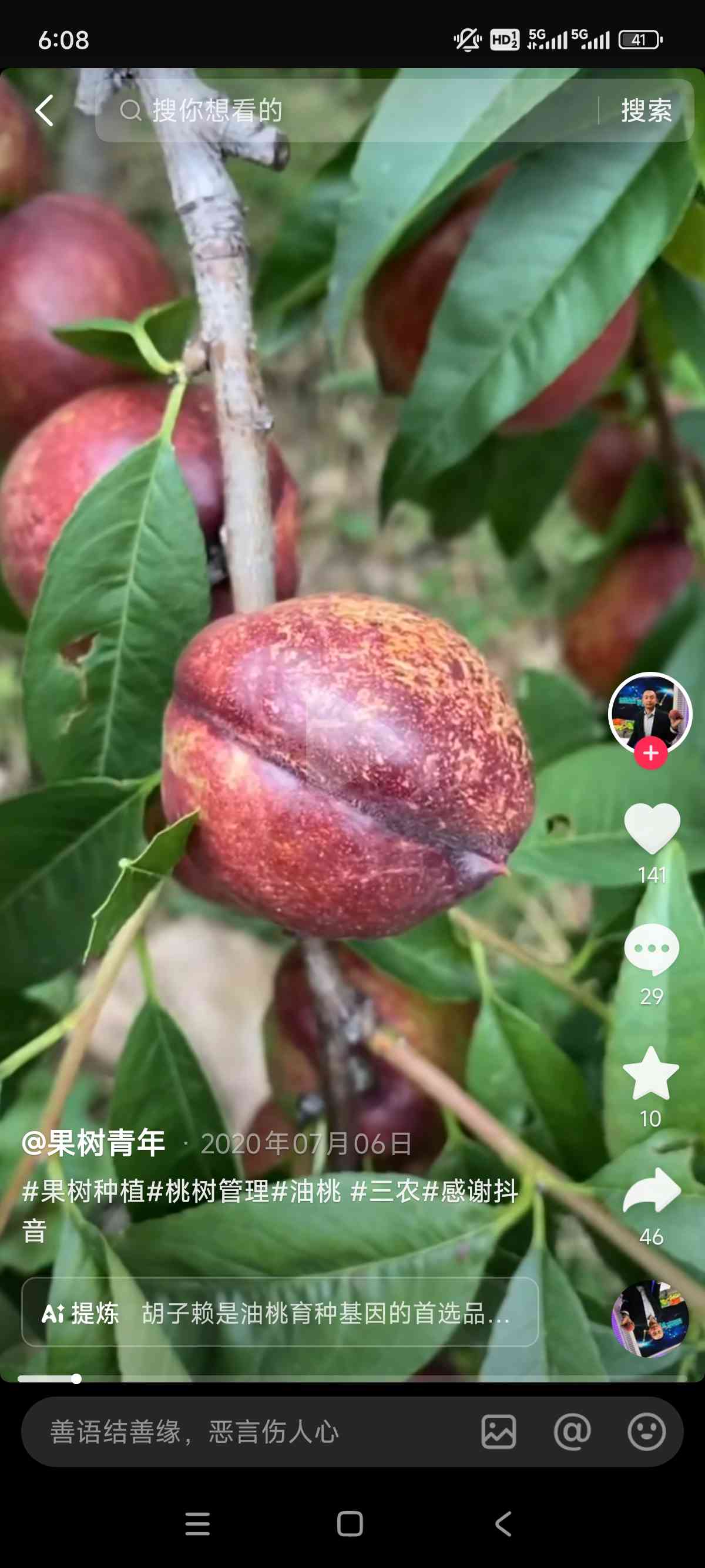Attach a picture to the comment
Screen dimensions: 705x1568
pos(499,1432)
